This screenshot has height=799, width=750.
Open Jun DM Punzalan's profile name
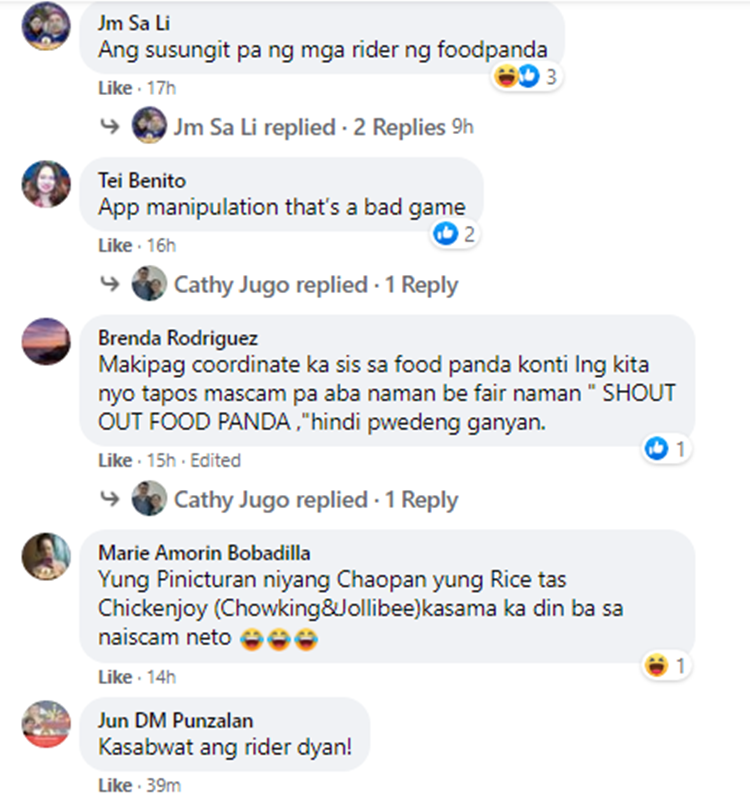coord(175,720)
